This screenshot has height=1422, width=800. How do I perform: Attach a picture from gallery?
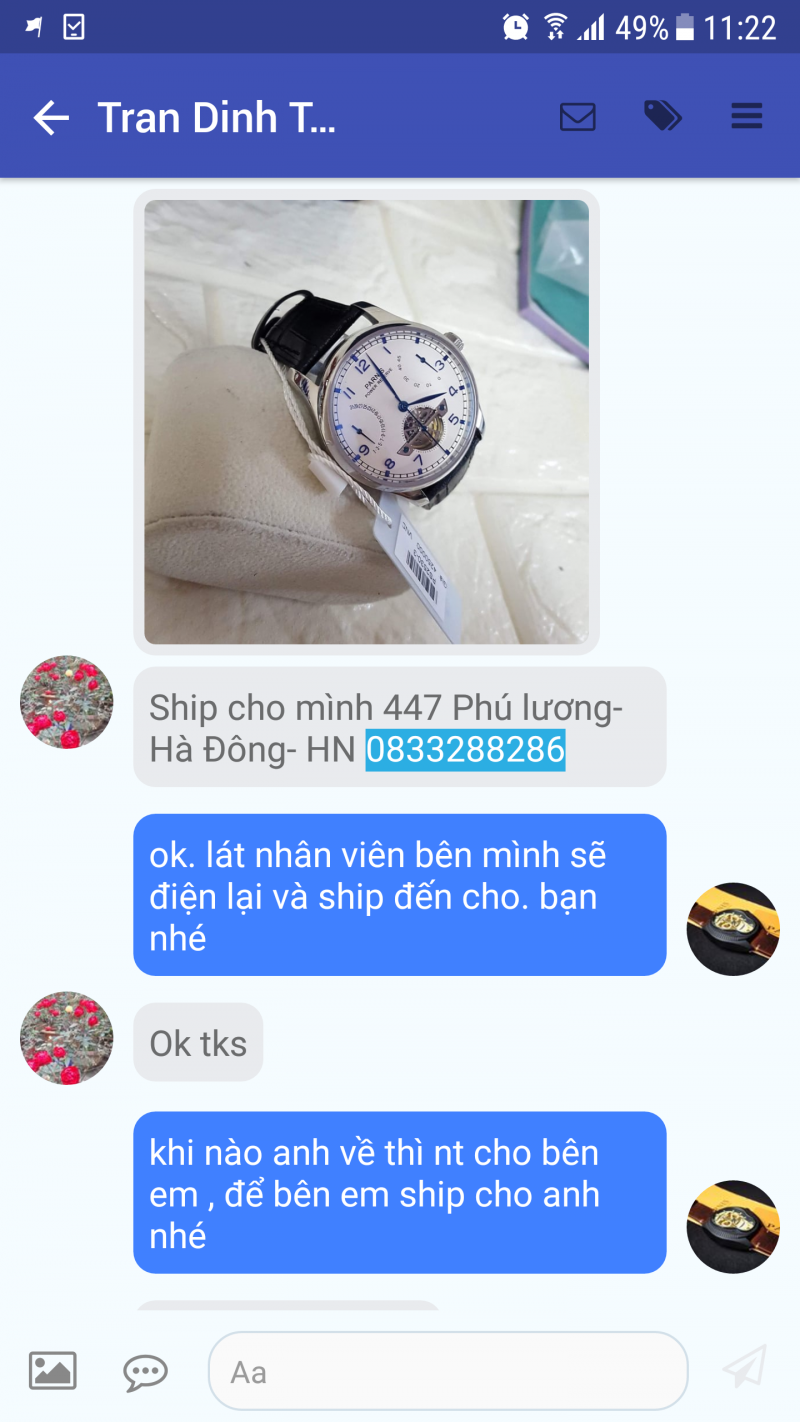coord(53,1370)
